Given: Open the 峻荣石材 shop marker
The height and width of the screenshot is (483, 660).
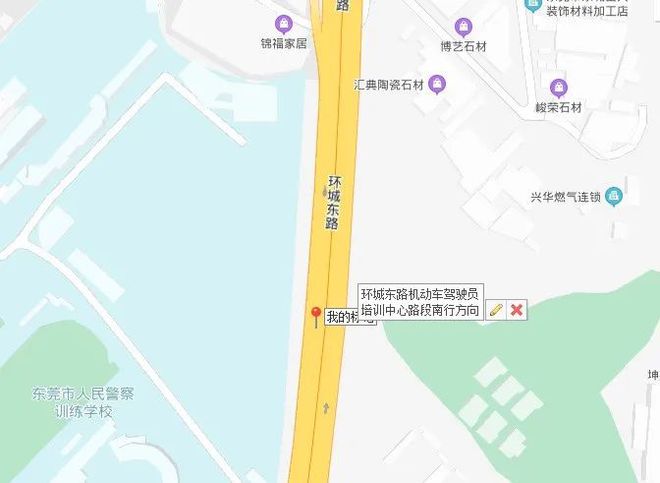Looking at the screenshot, I should (558, 87).
